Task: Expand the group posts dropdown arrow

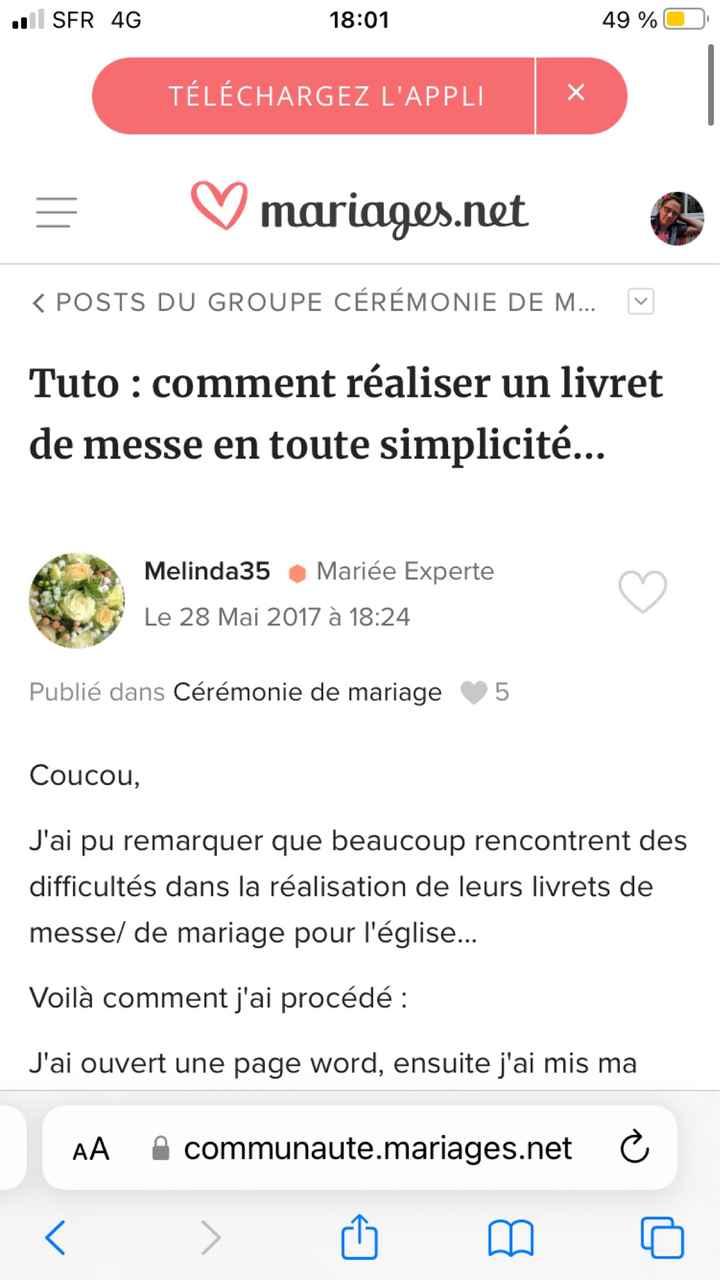Action: (640, 301)
